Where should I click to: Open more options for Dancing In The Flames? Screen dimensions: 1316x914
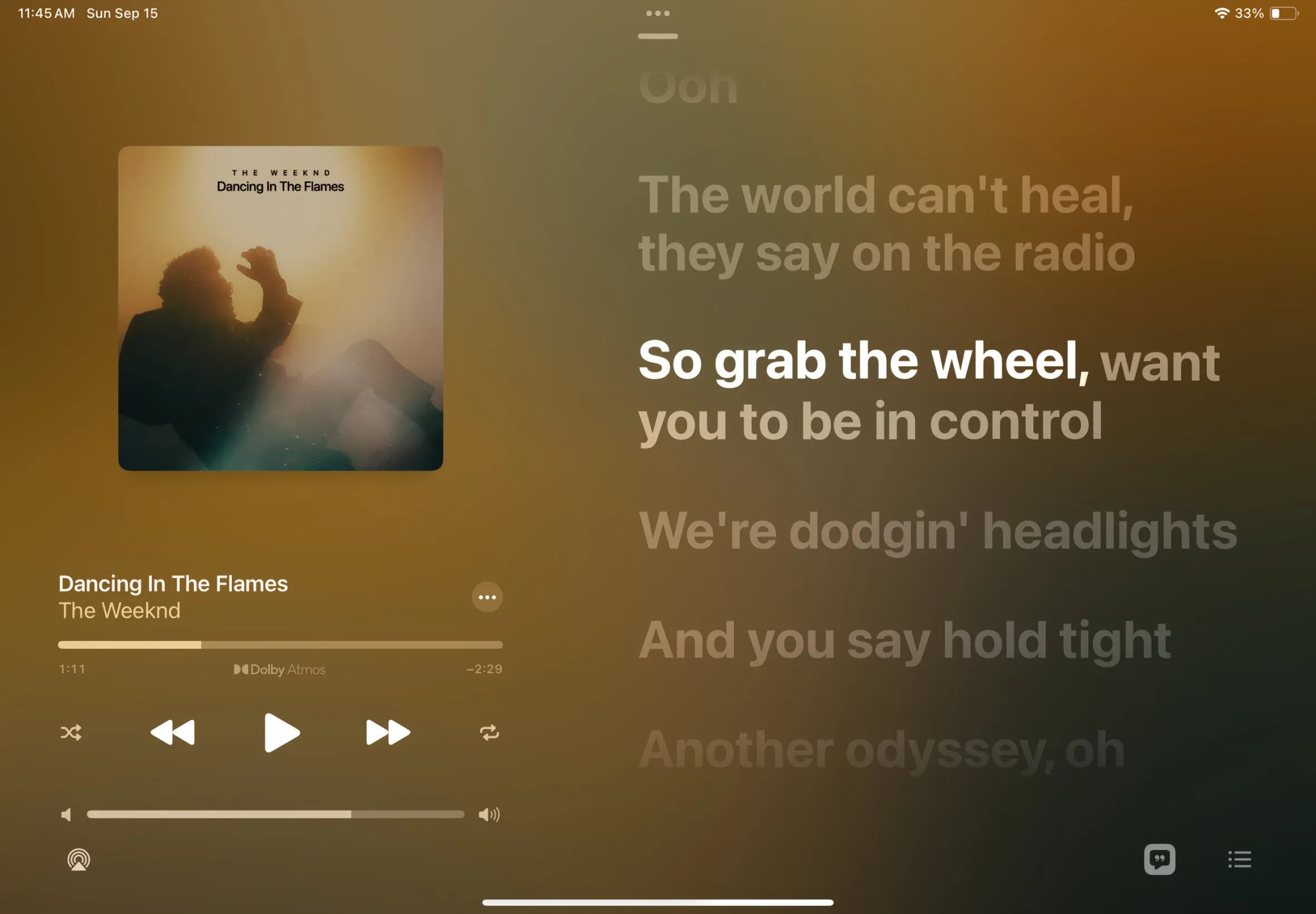(487, 597)
